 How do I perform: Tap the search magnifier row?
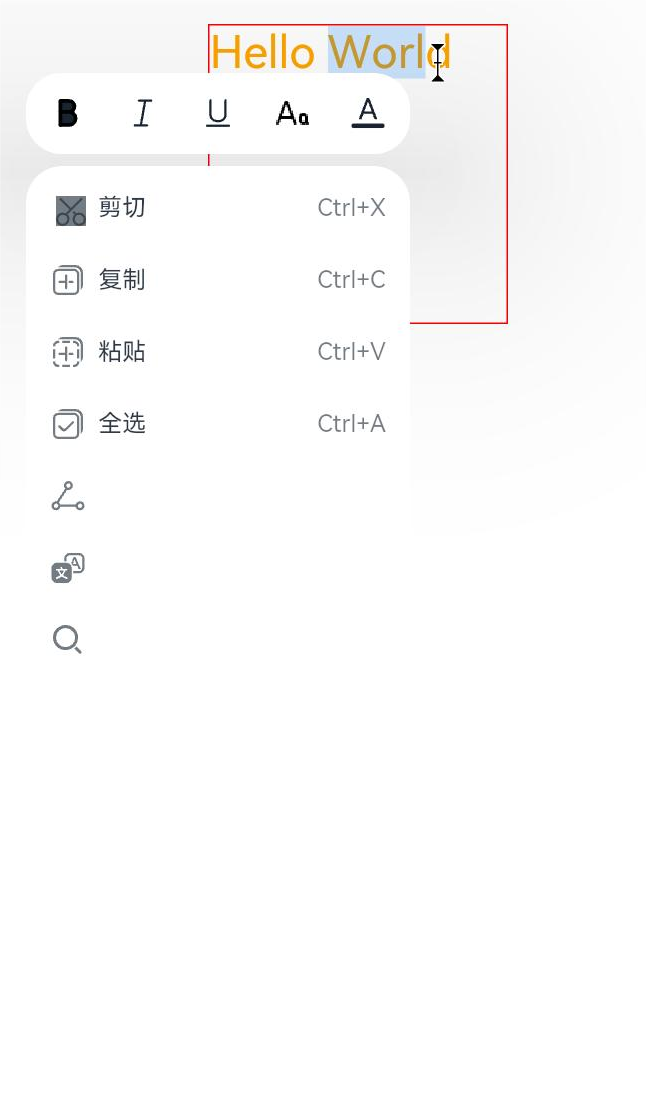click(218, 640)
